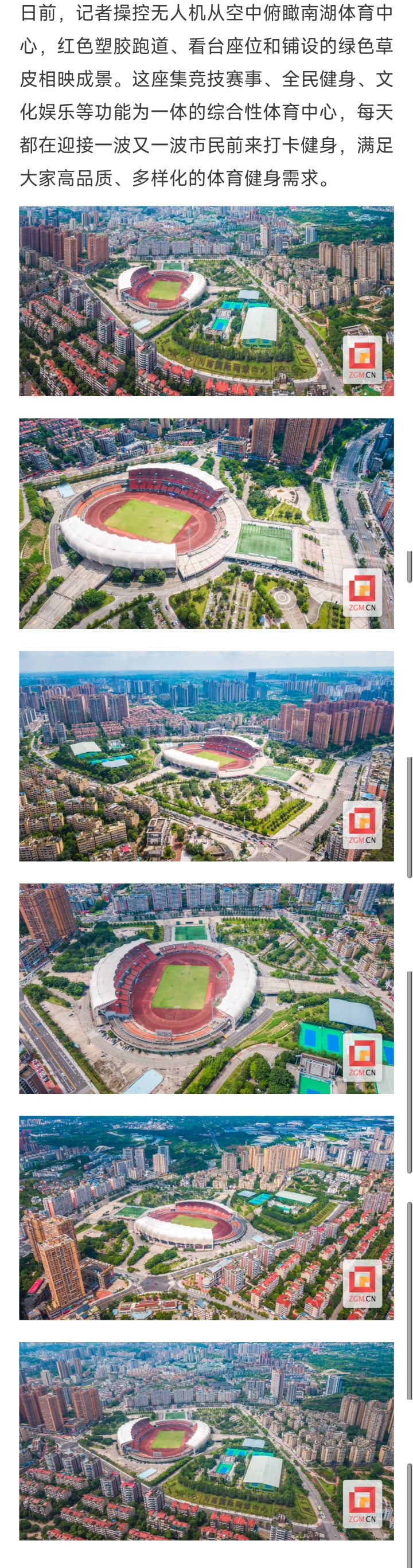
Task: Enlarge the stadium photo beside blue tennis courts
Action: (206, 988)
